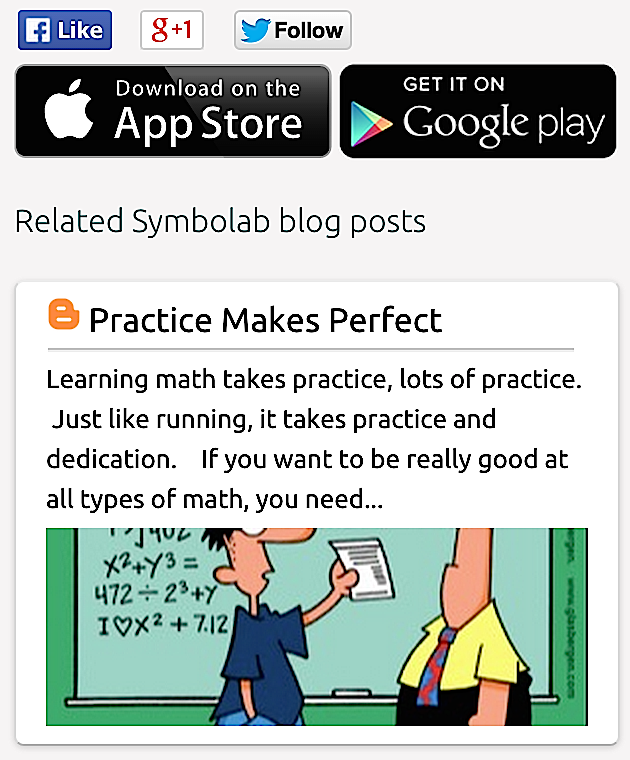Follow Symbolab on Twitter
This screenshot has height=760, width=630.
point(292,30)
